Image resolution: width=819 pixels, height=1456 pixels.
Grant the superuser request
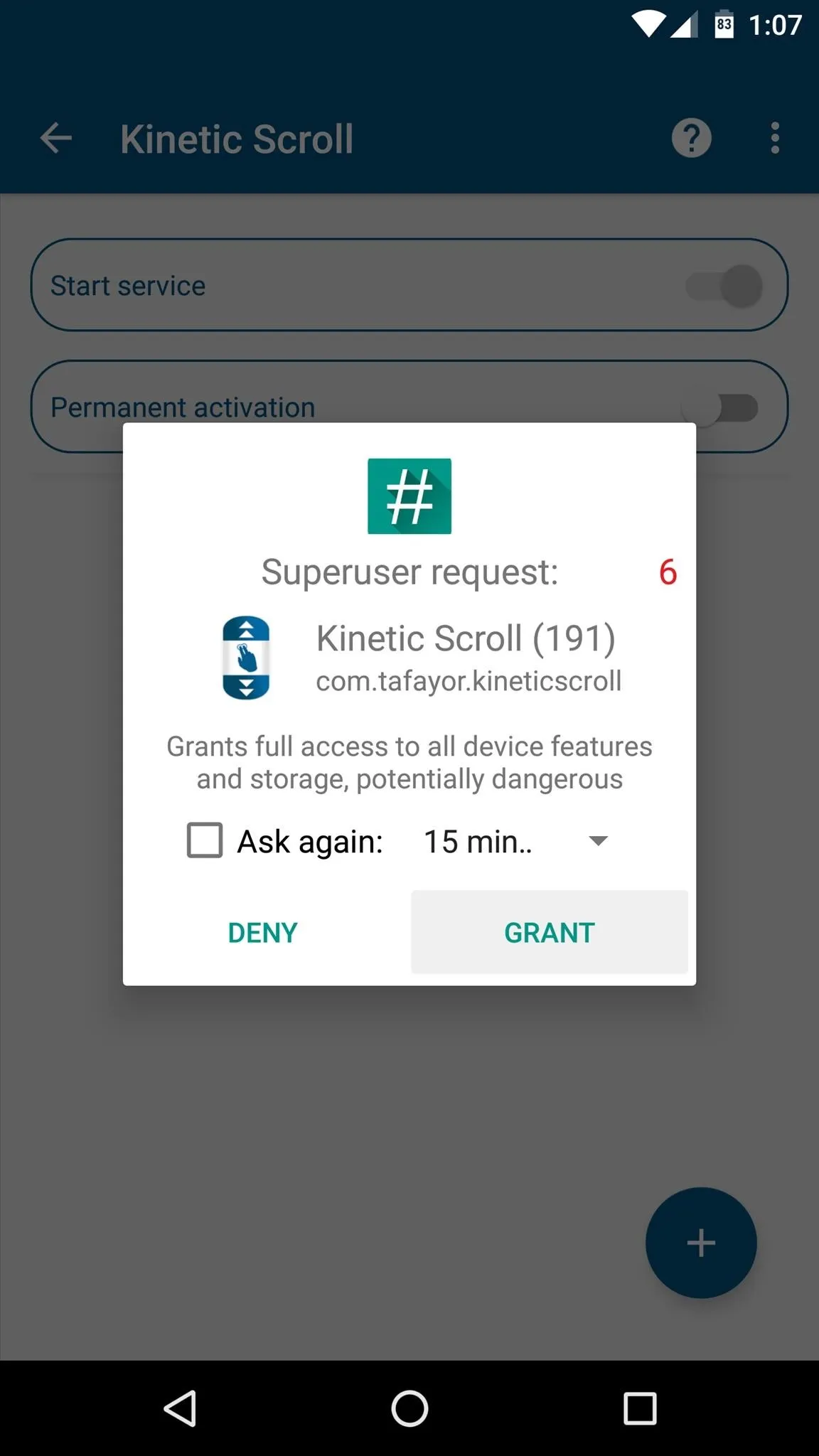pyautogui.click(x=549, y=932)
